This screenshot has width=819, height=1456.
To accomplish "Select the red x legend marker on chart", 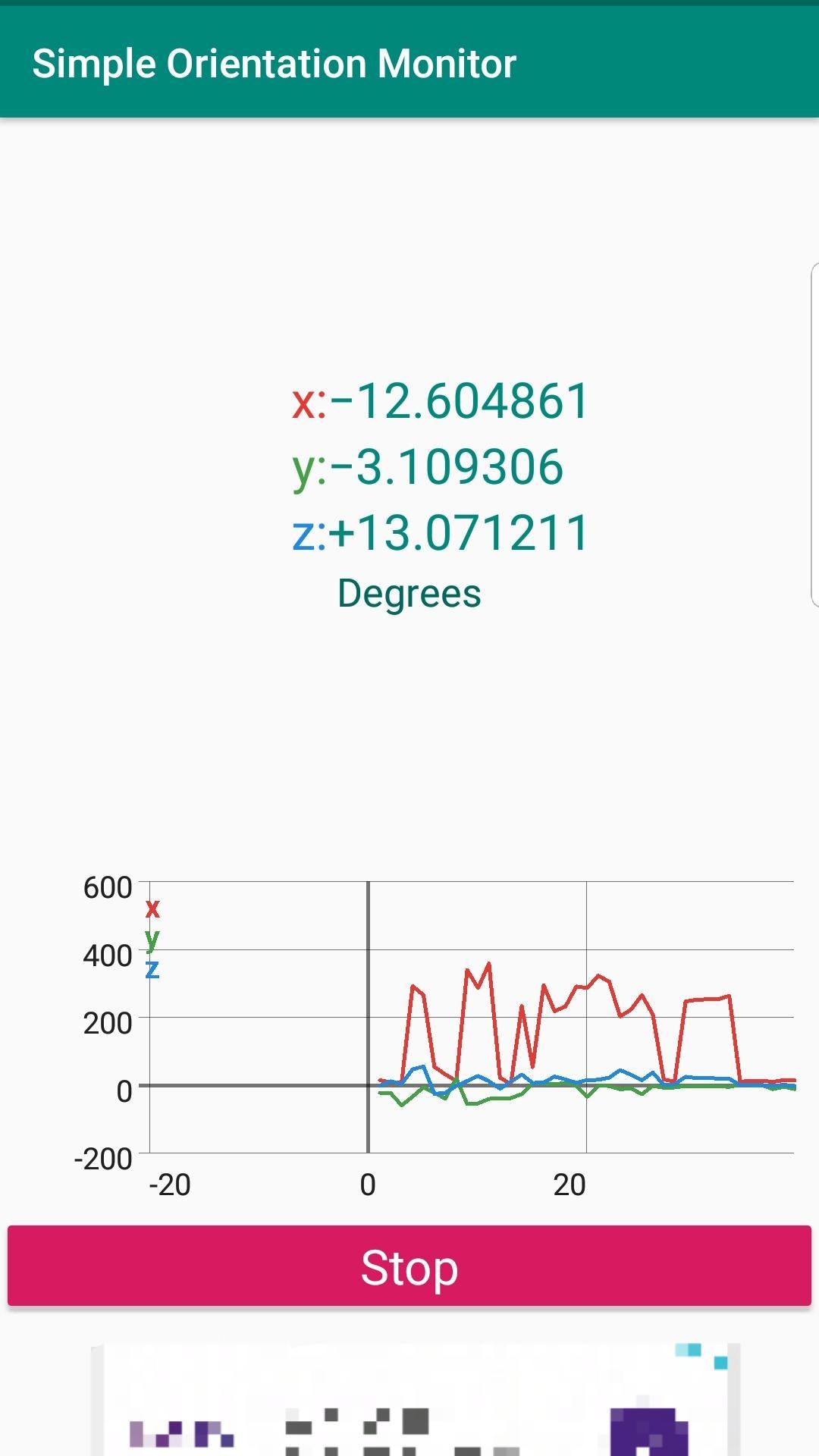I will tap(152, 907).
